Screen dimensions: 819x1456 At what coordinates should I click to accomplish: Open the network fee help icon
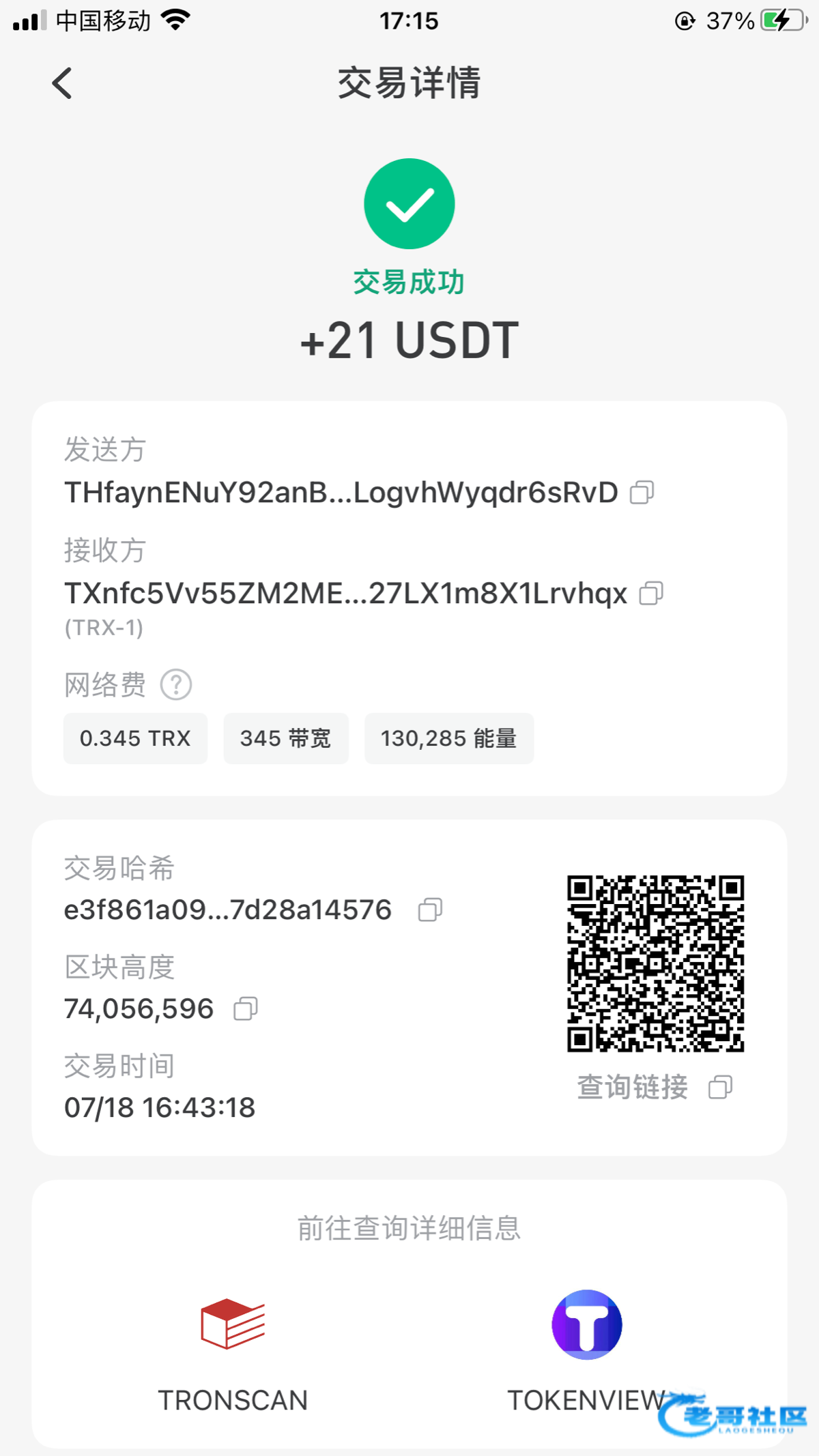point(176,684)
